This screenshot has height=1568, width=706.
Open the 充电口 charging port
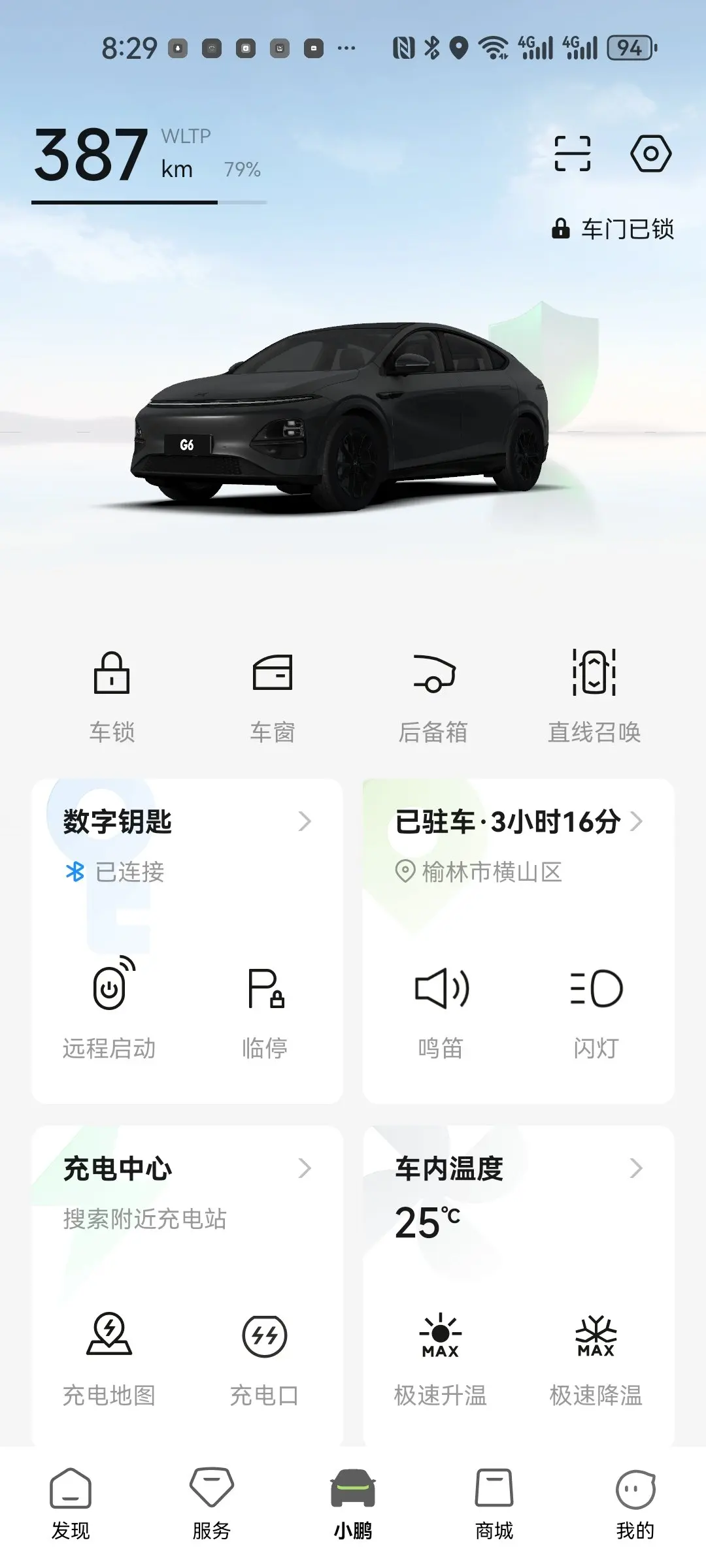click(264, 1356)
